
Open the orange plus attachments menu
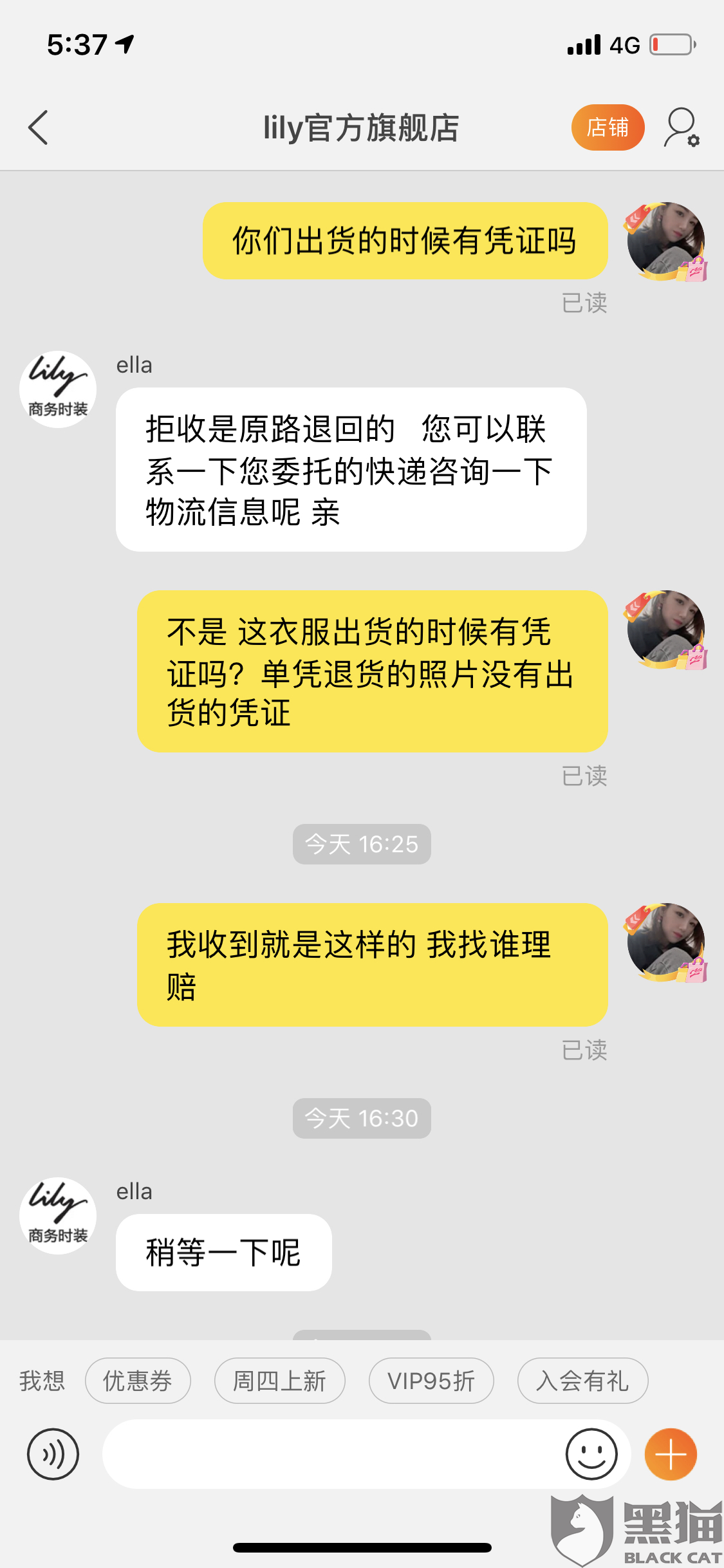click(671, 1454)
